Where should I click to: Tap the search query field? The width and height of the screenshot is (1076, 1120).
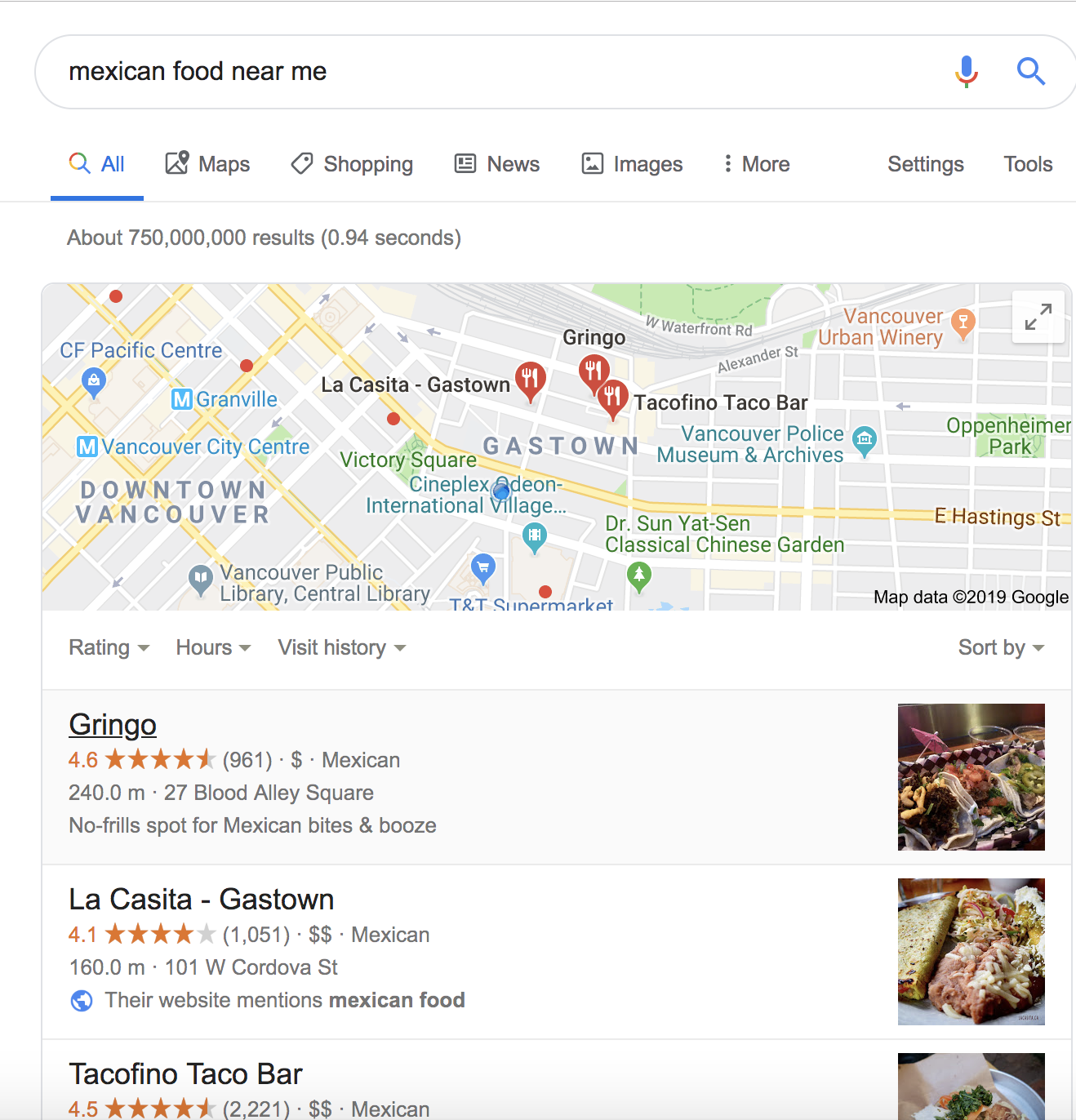click(x=490, y=72)
